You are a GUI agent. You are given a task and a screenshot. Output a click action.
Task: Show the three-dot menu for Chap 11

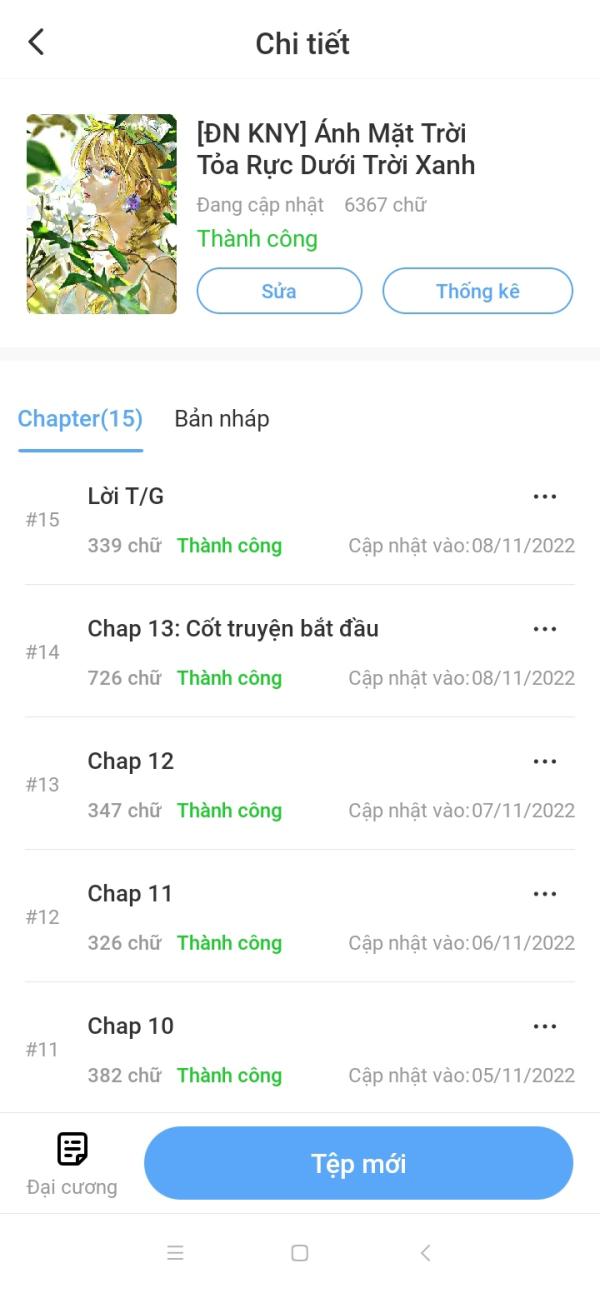tap(544, 894)
